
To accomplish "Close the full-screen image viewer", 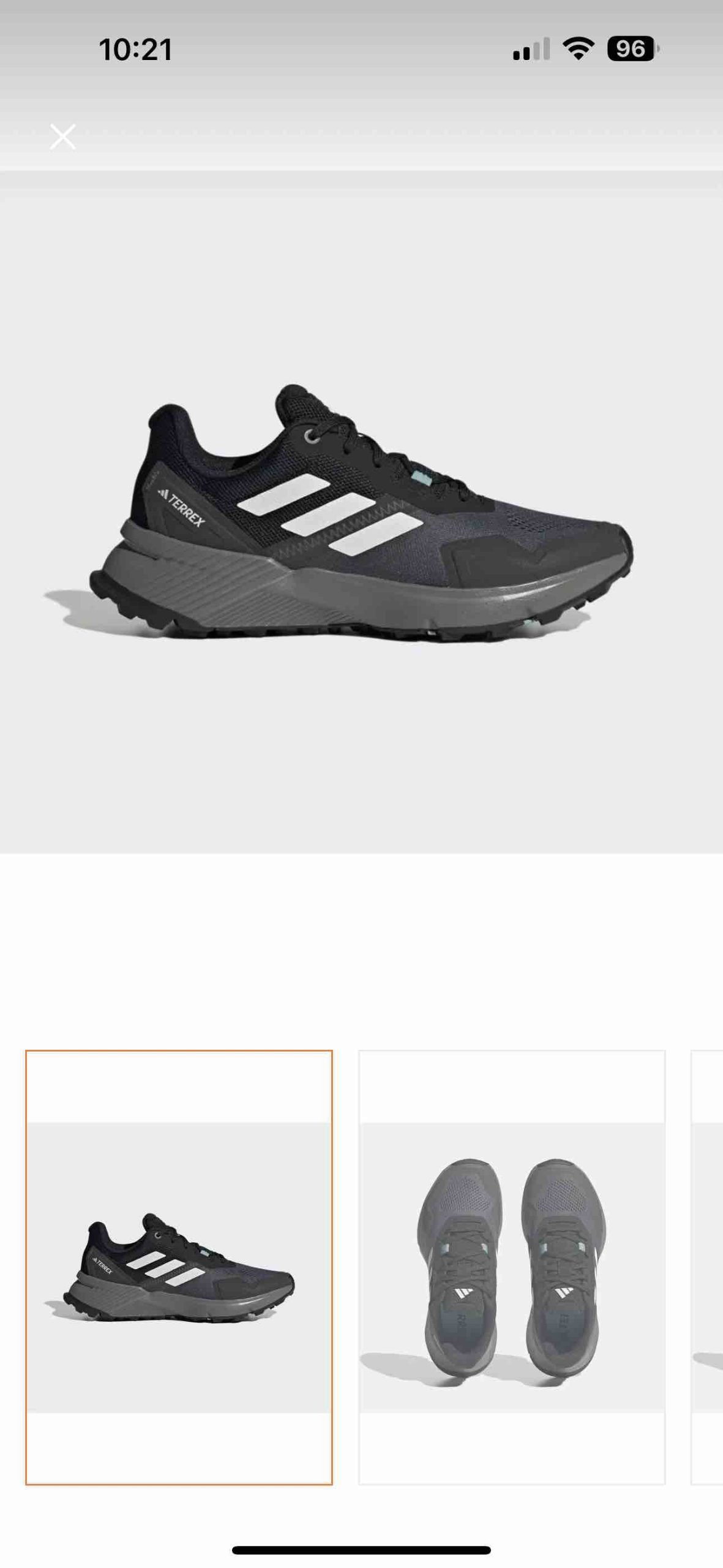I will coord(62,137).
